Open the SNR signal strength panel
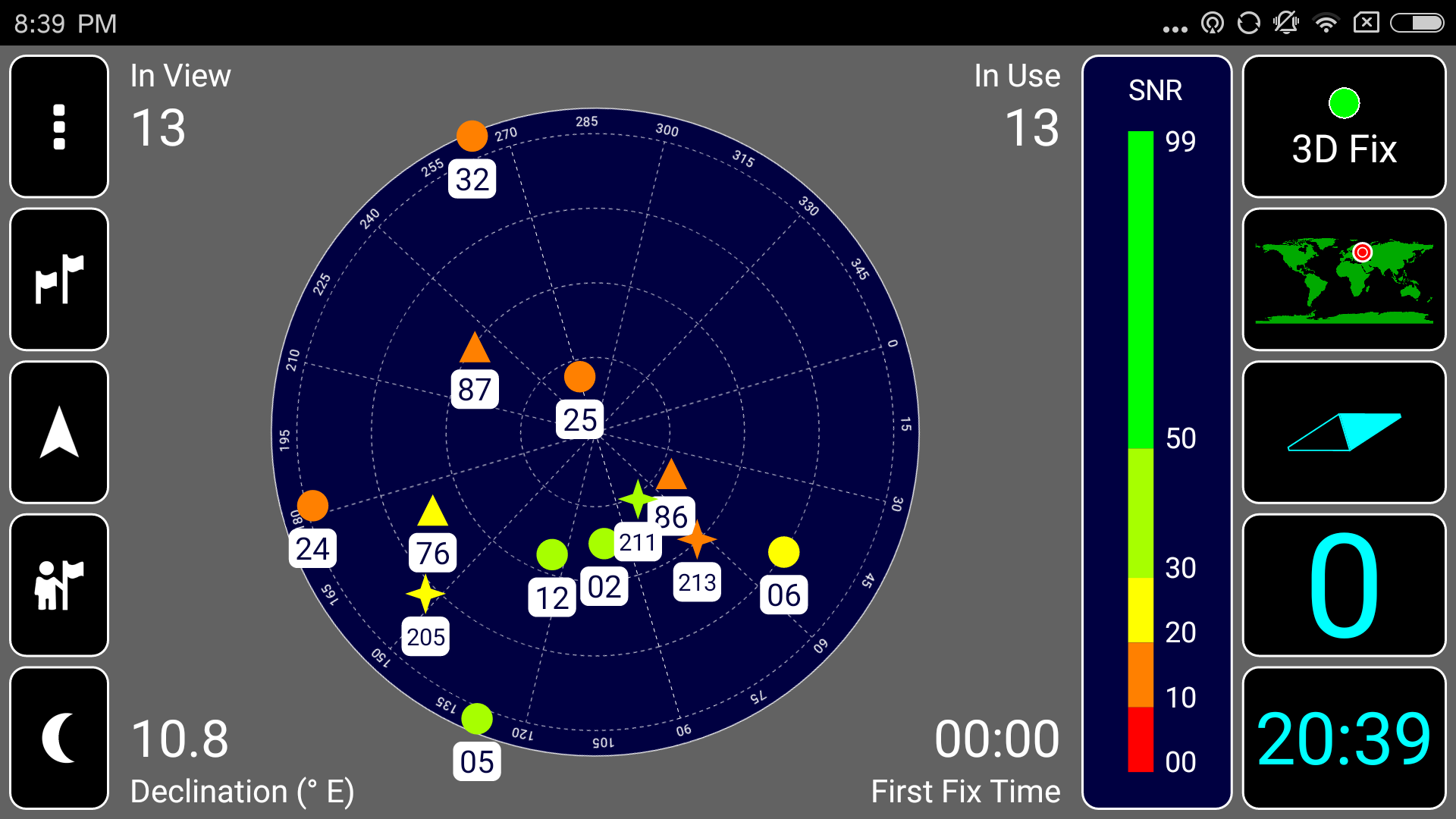The image size is (1456, 819). 1156,432
